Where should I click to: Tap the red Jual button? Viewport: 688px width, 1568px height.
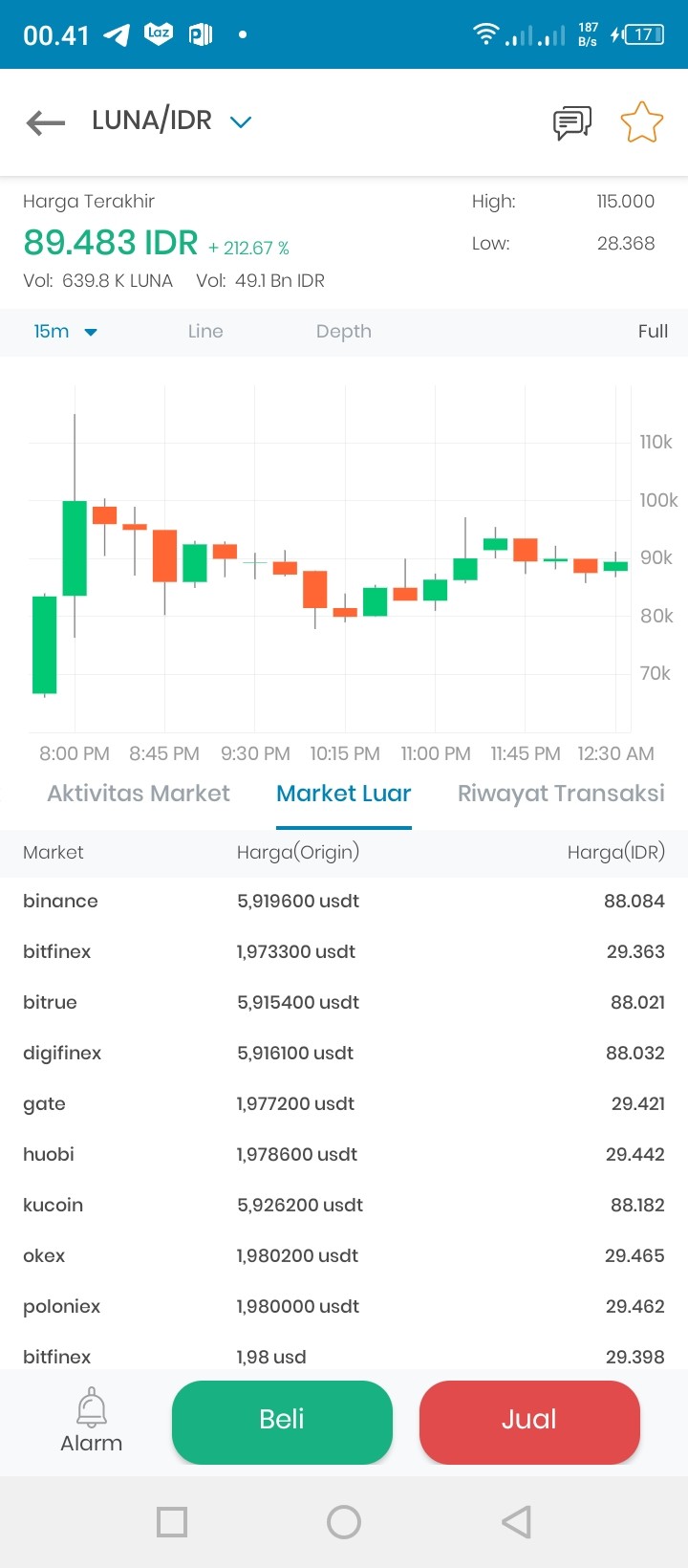tap(529, 1422)
